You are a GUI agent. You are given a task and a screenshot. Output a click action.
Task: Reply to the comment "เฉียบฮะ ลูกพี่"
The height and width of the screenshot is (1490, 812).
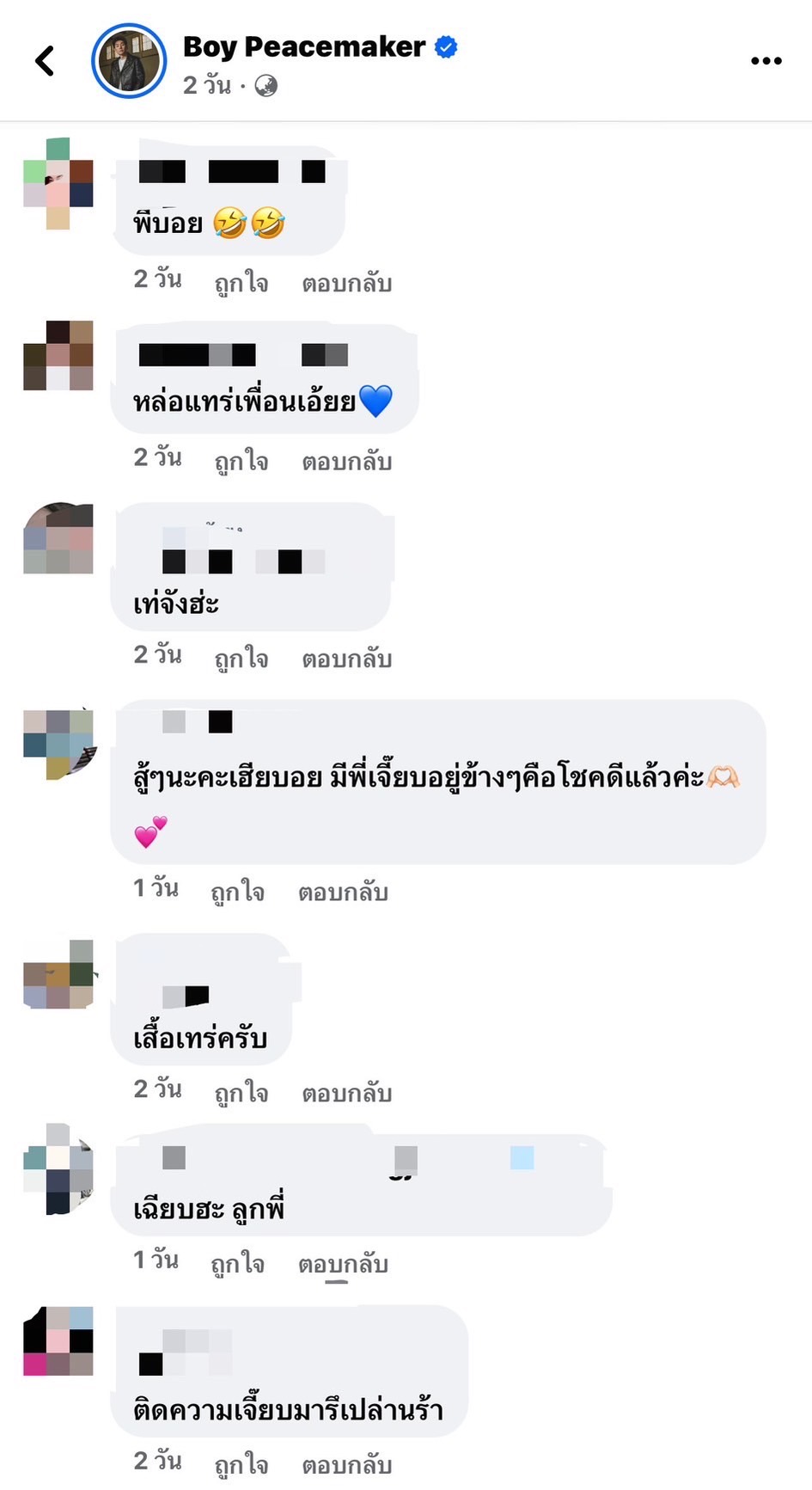(x=343, y=1263)
